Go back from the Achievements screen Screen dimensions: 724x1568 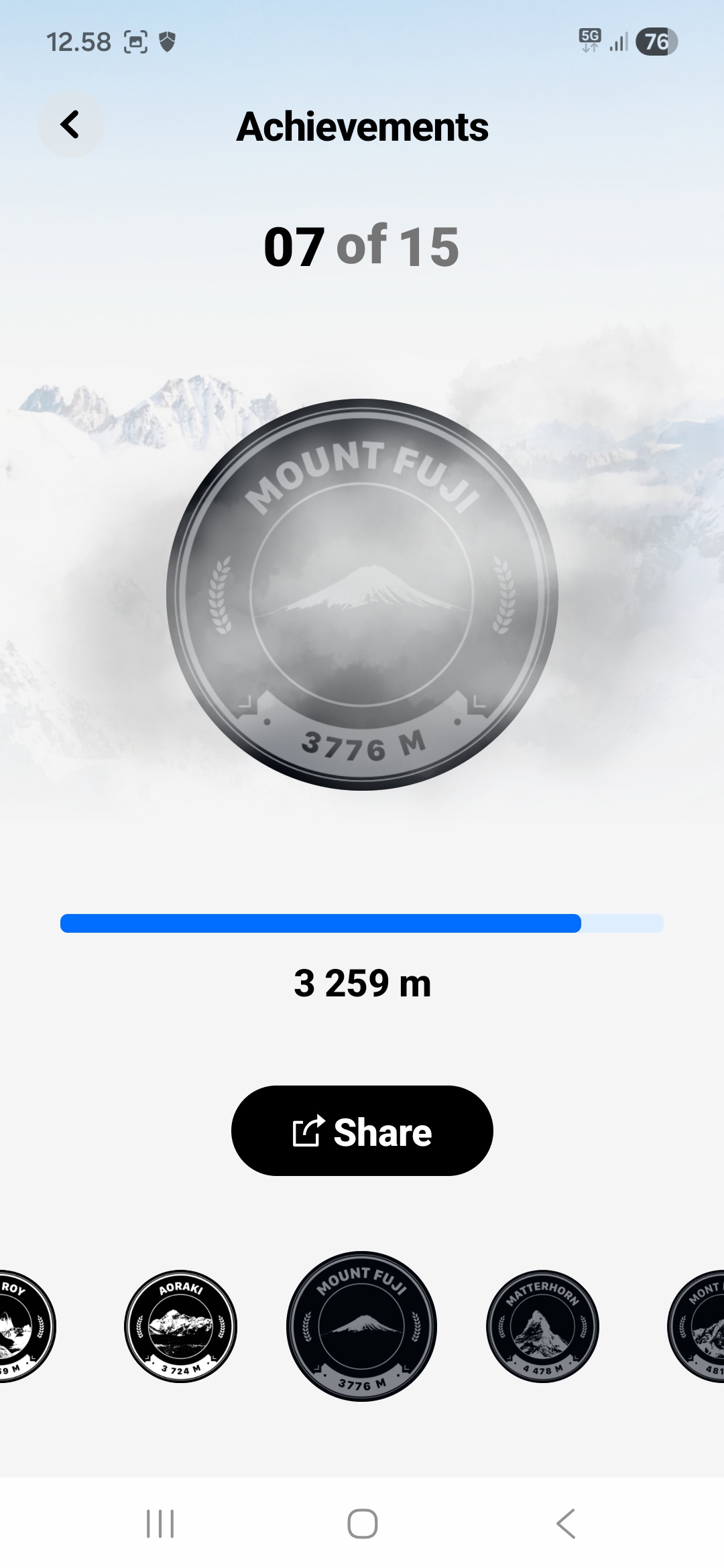point(70,125)
